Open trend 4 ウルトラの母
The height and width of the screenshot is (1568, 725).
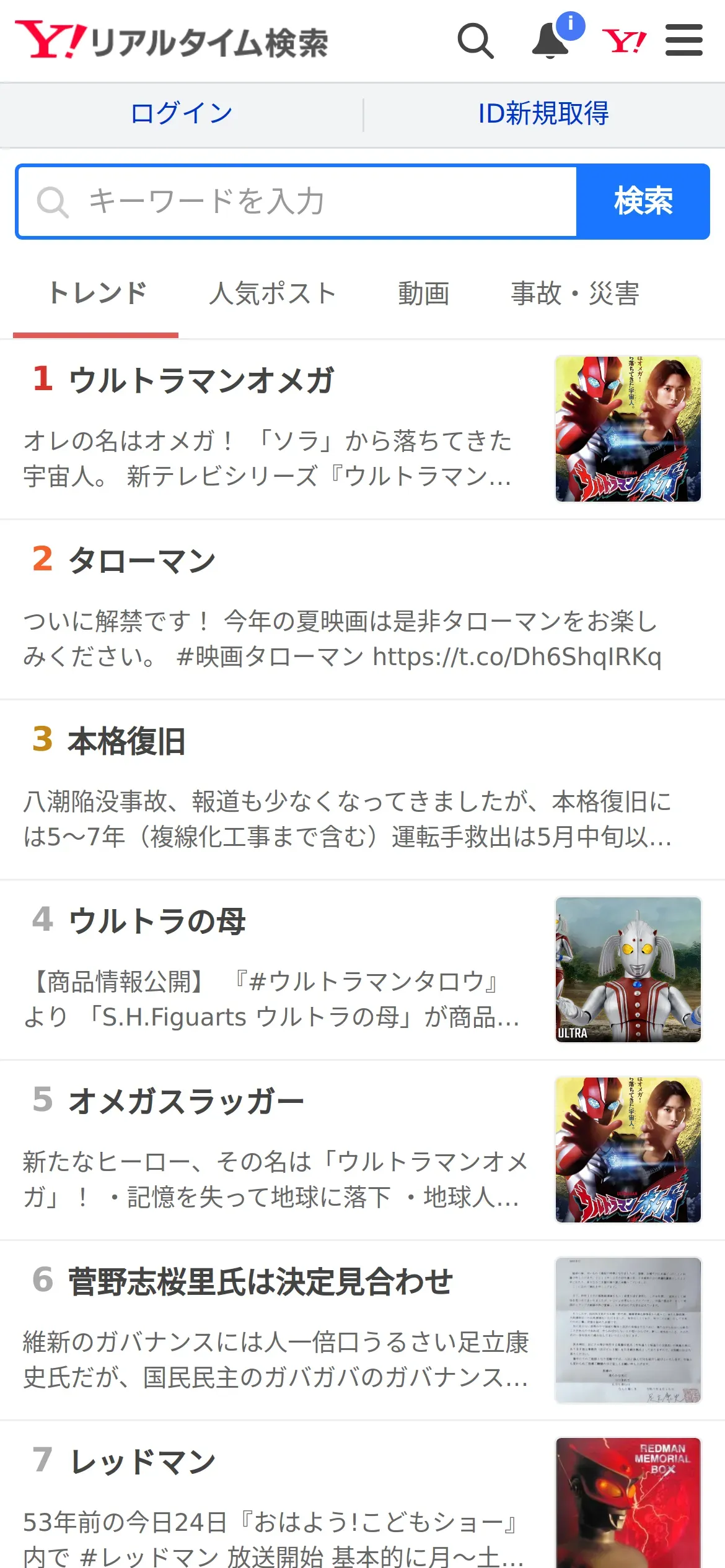[157, 921]
